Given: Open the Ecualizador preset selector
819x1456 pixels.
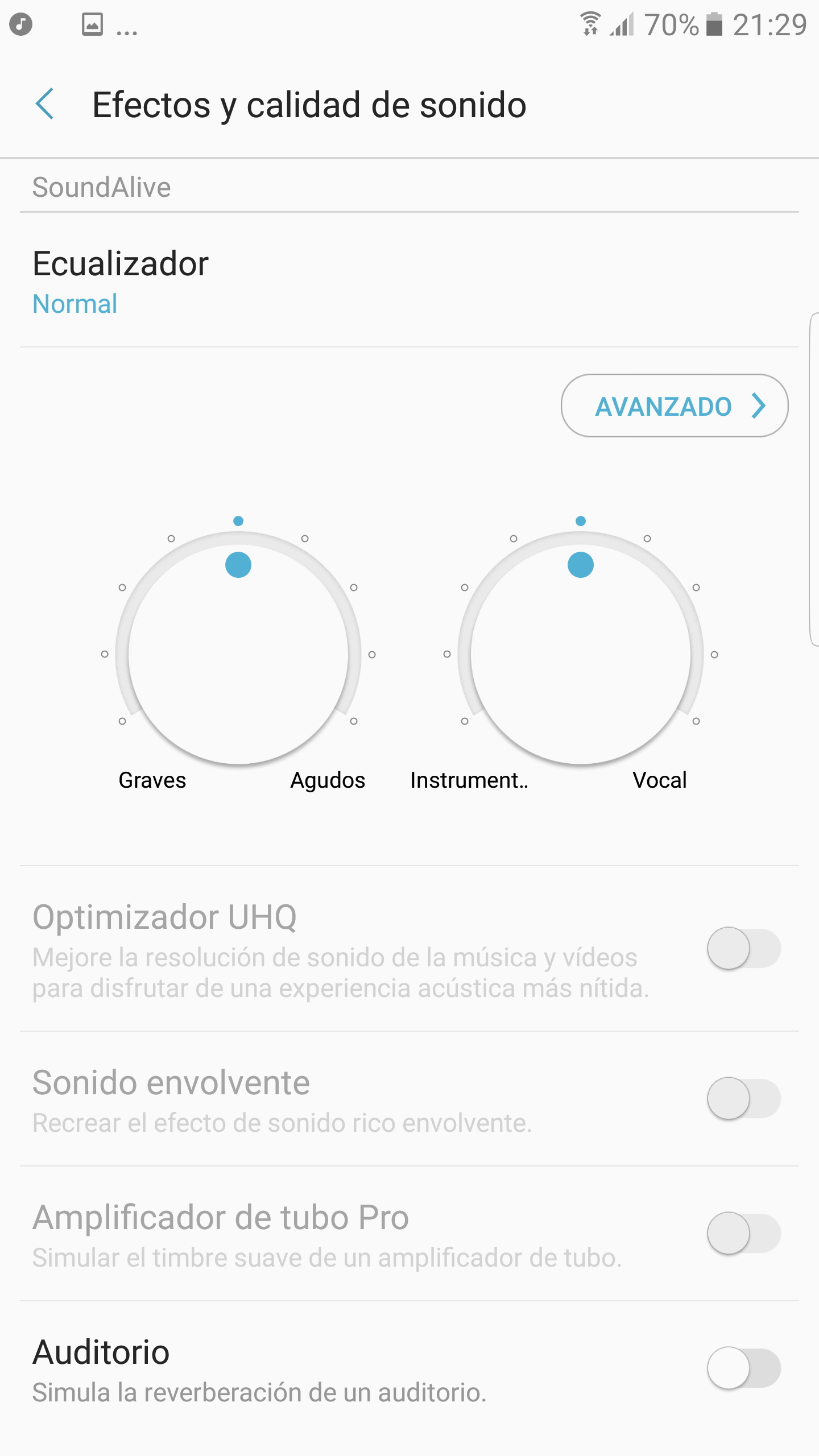Looking at the screenshot, I should tap(121, 281).
